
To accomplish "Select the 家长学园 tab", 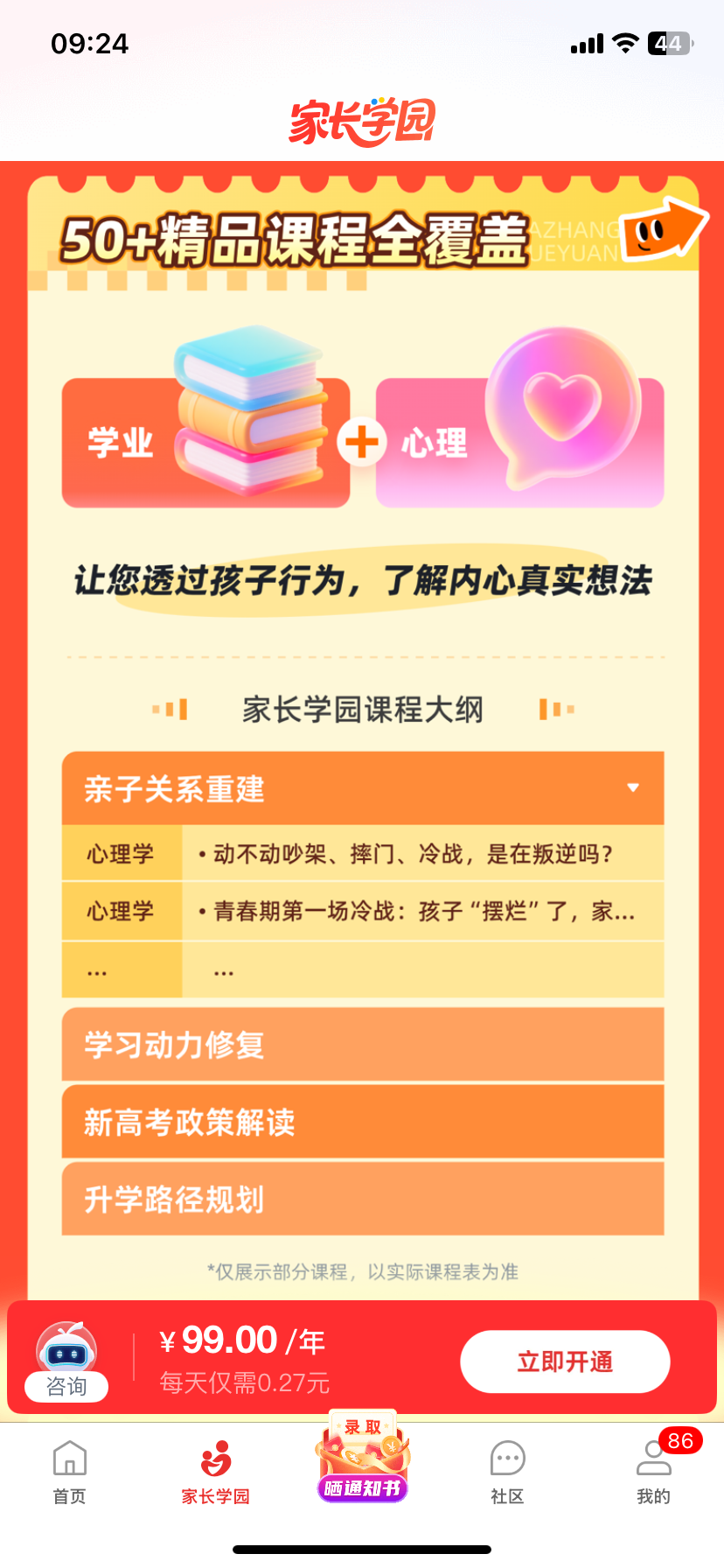I will [215, 1472].
